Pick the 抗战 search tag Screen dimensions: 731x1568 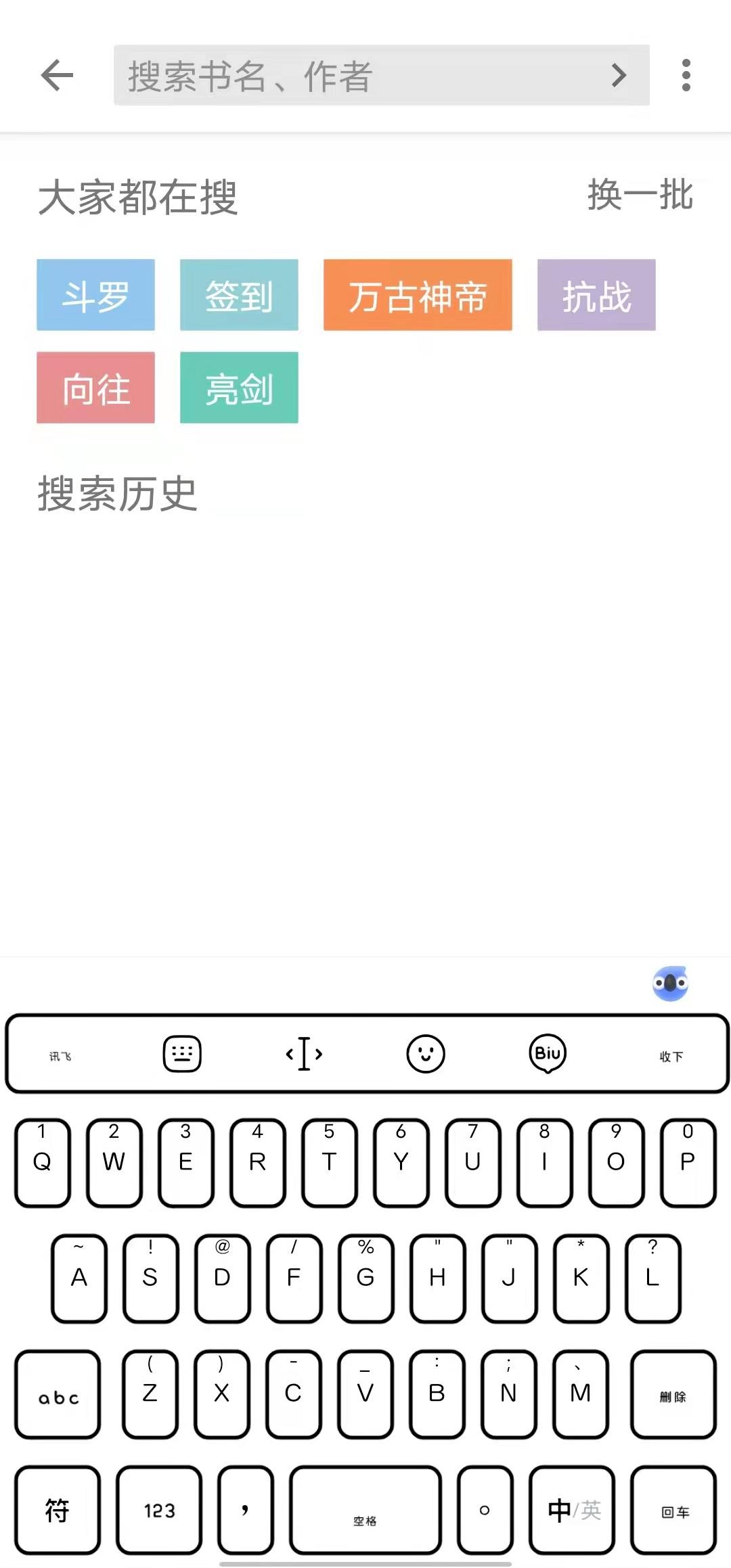[596, 295]
